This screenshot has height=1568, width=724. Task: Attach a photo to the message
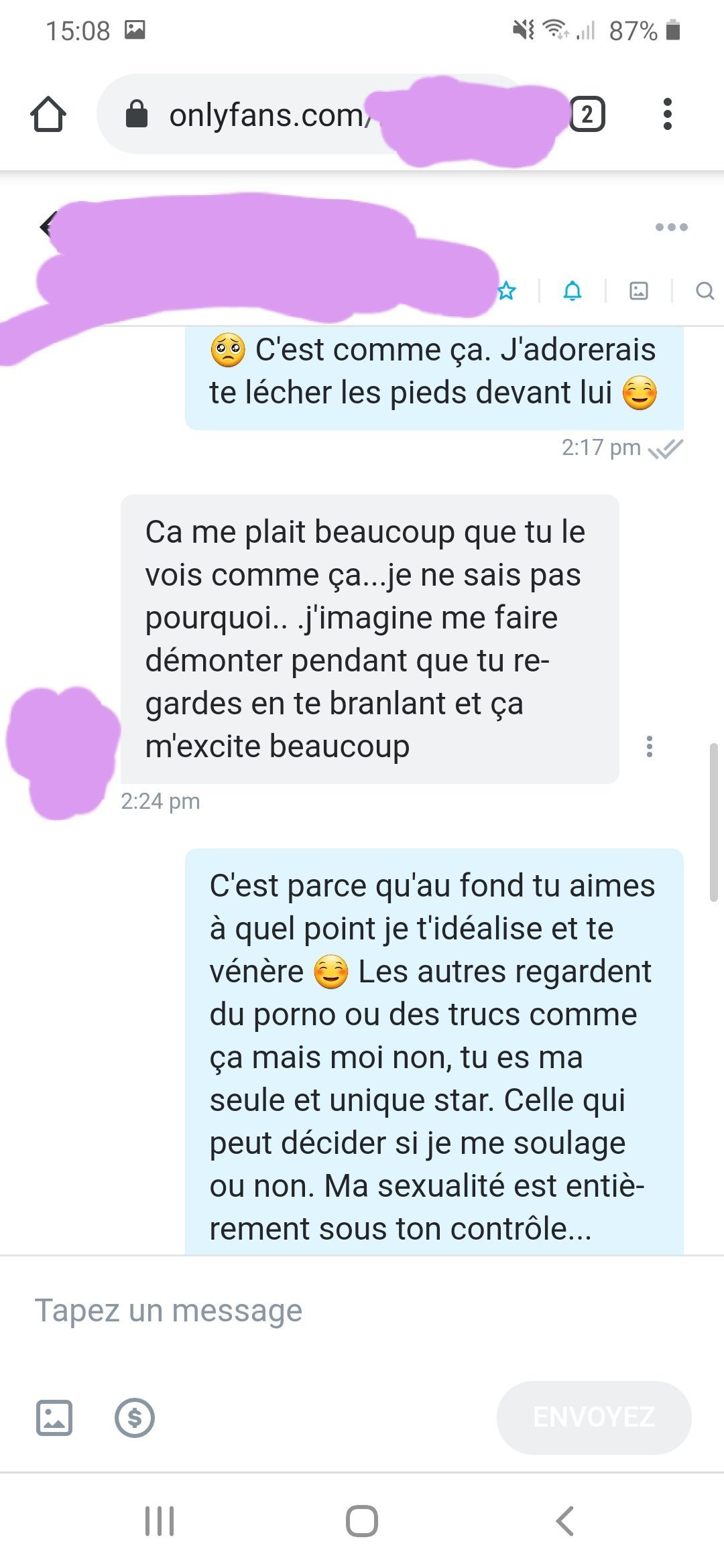click(54, 1417)
